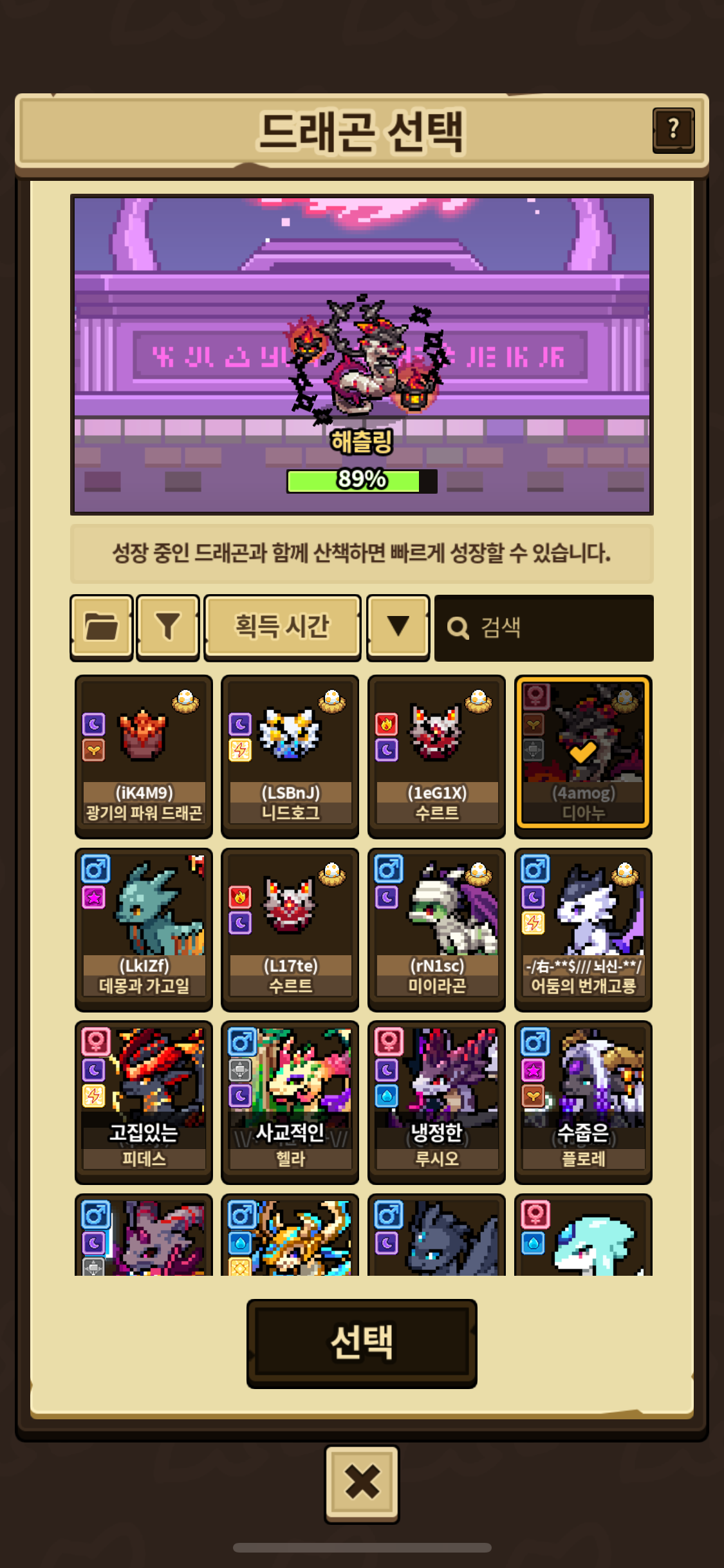Open the folder icon button
This screenshot has width=724, height=1568.
pos(102,627)
